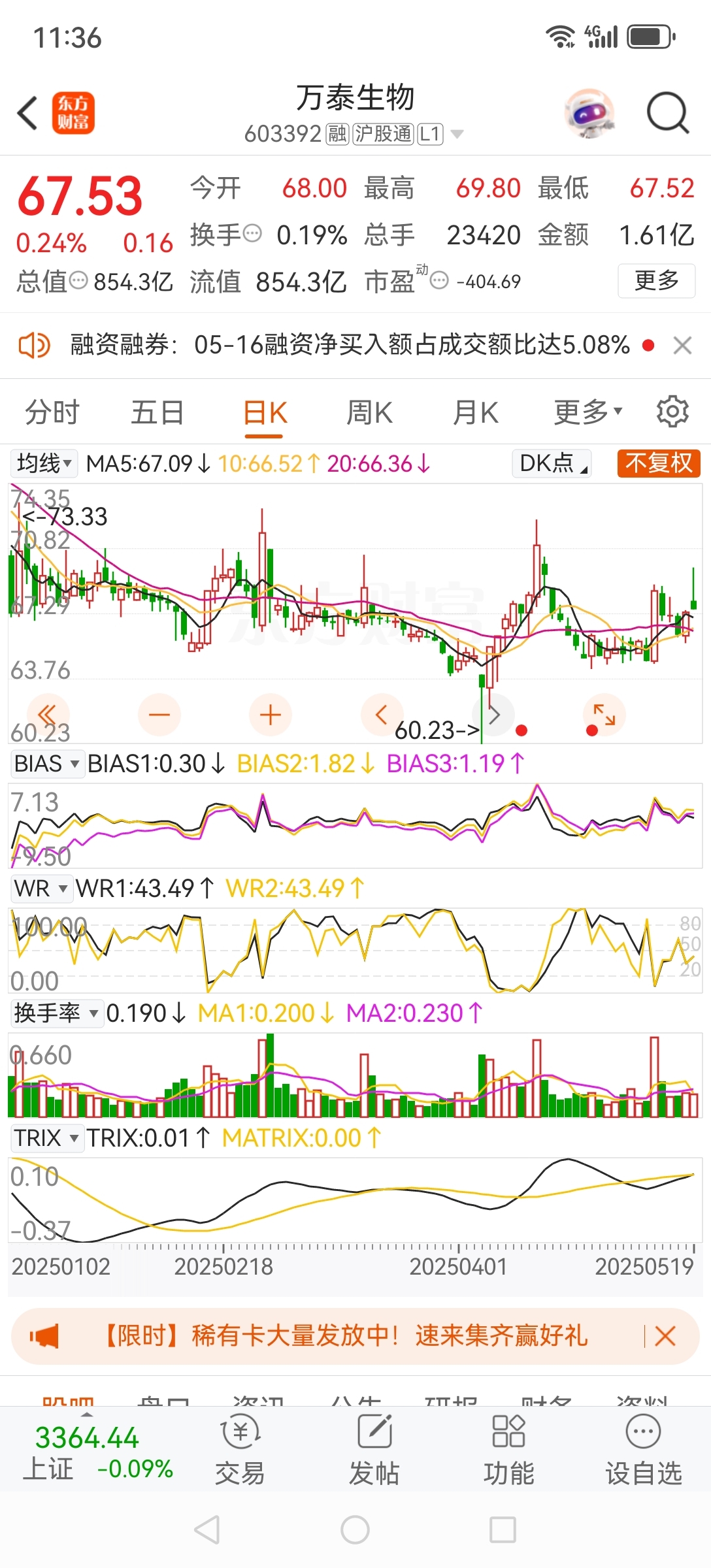Viewport: 711px width, 1568px height.
Task: Open the search magnifier icon
Action: [x=668, y=114]
